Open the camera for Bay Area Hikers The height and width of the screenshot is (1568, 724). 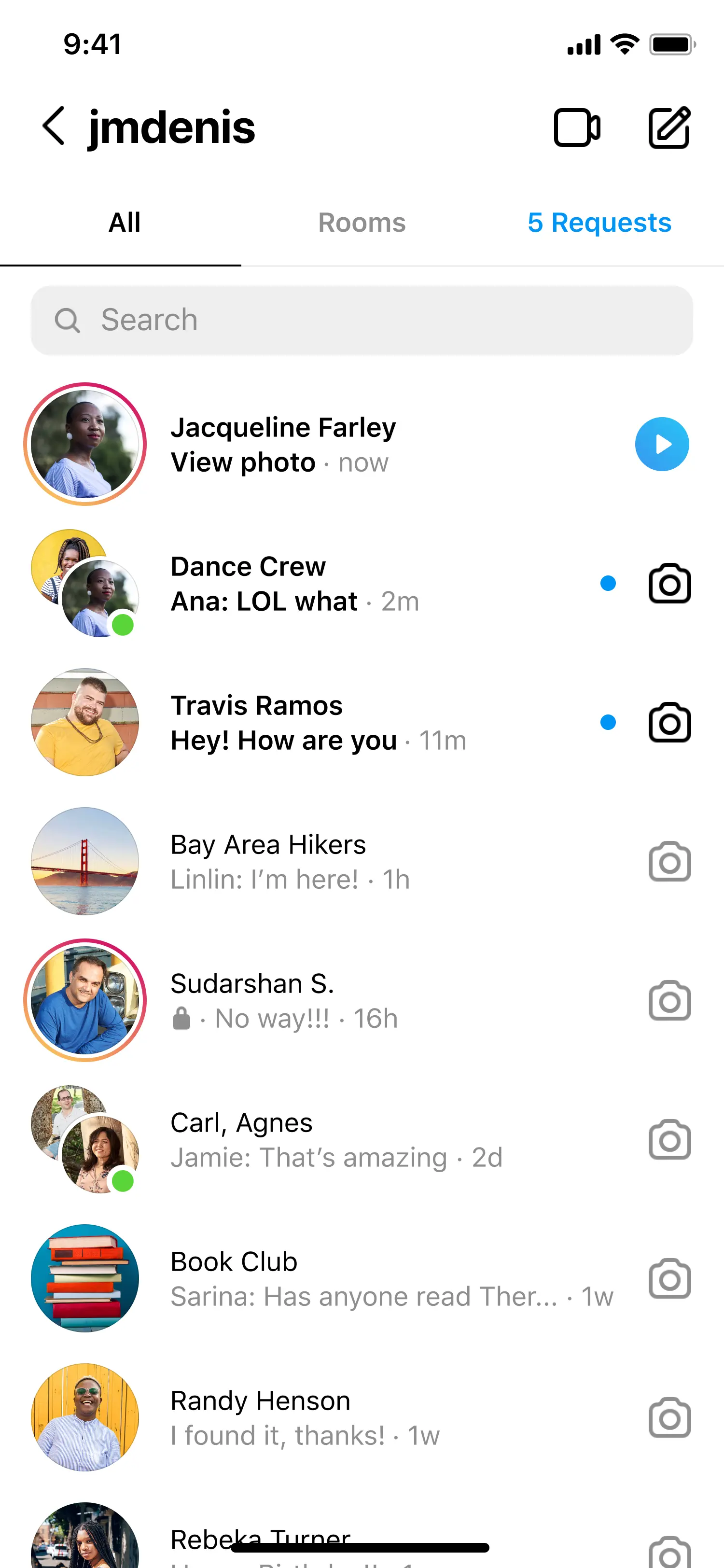[669, 861]
